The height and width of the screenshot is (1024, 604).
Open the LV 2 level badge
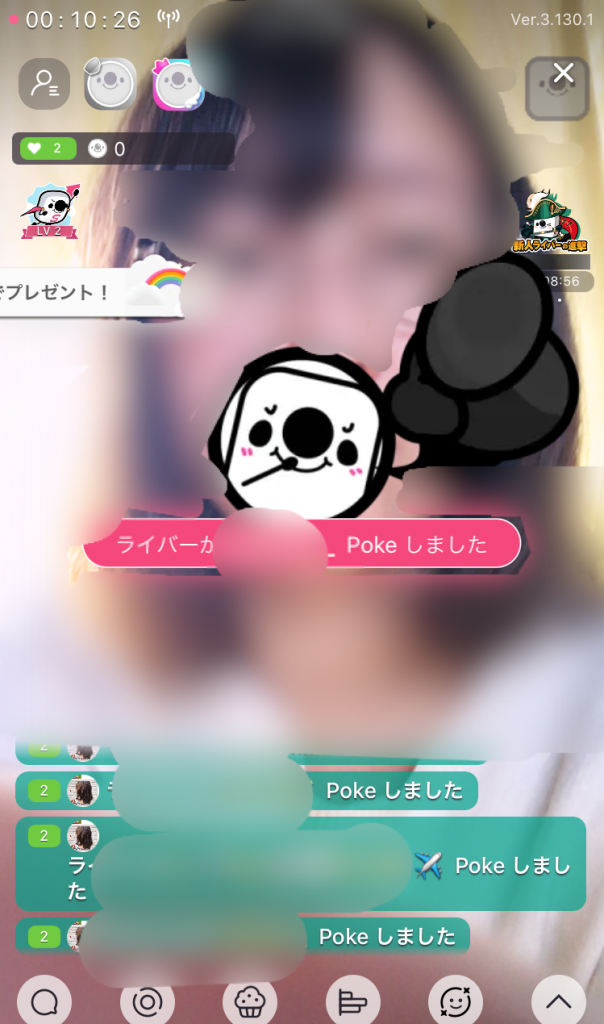pos(50,213)
